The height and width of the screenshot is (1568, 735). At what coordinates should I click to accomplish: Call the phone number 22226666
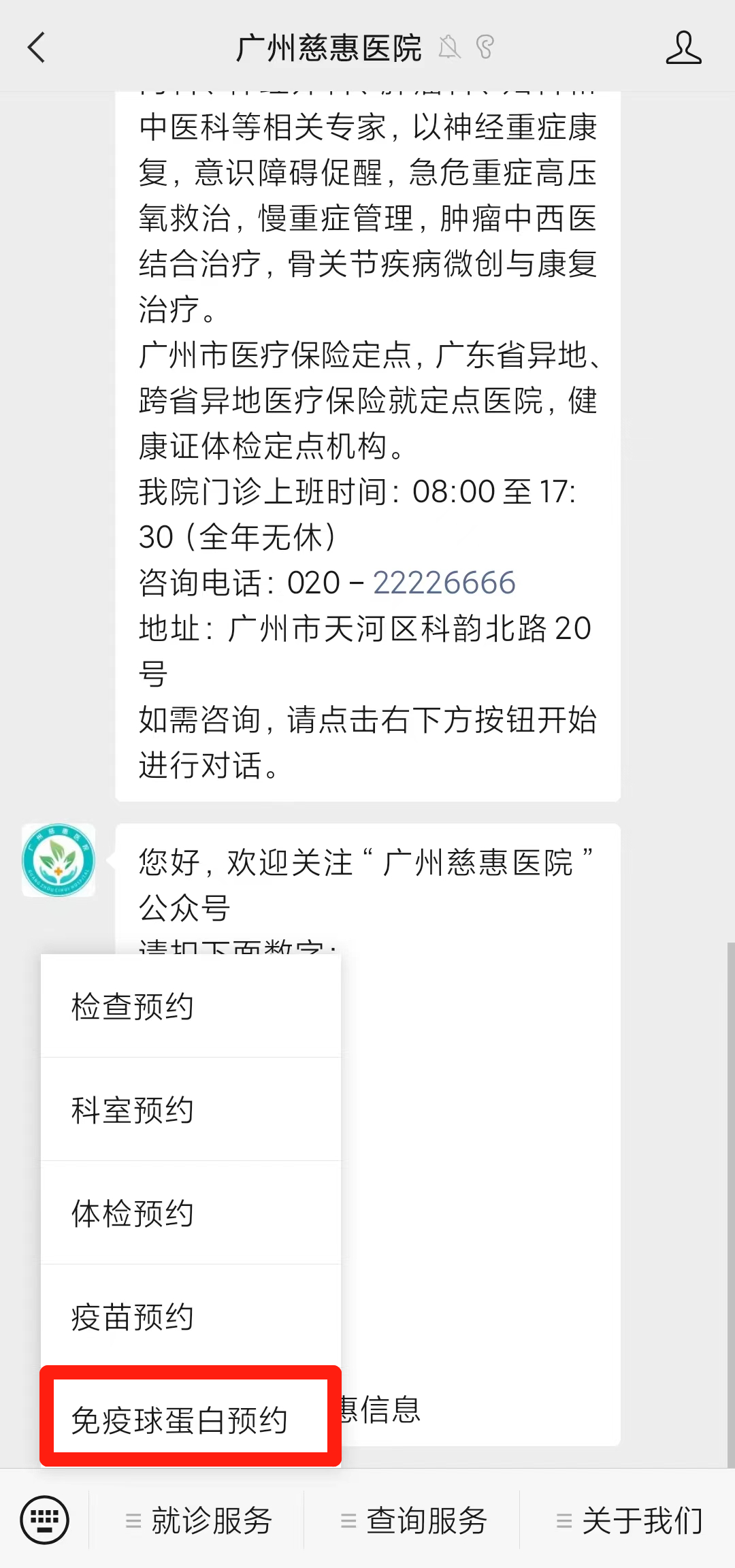(x=444, y=583)
